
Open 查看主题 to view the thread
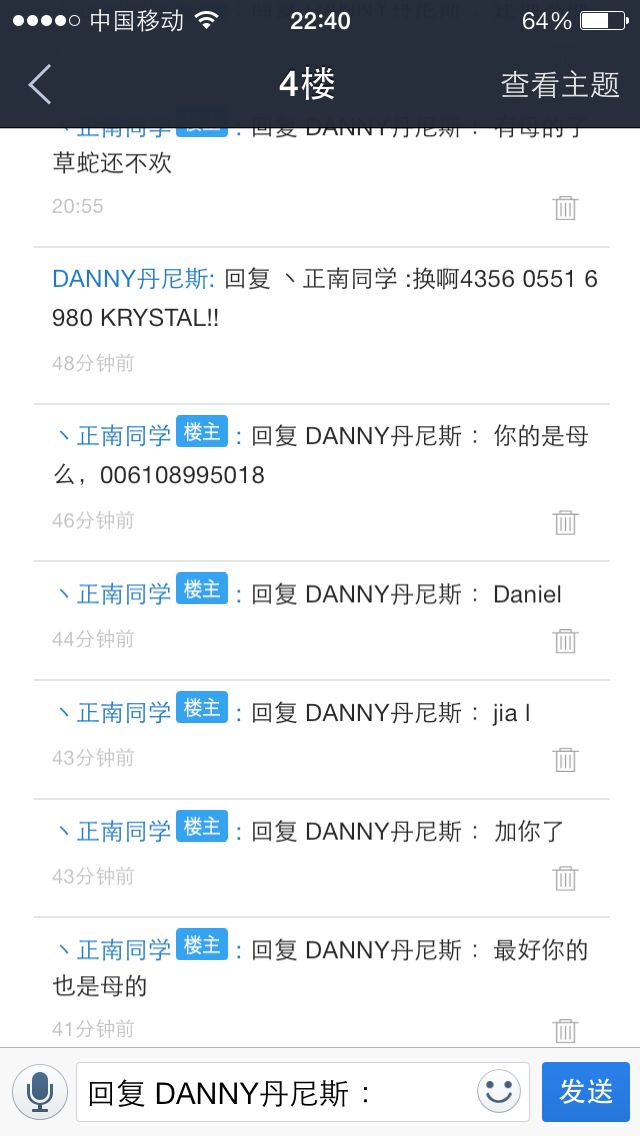(560, 85)
